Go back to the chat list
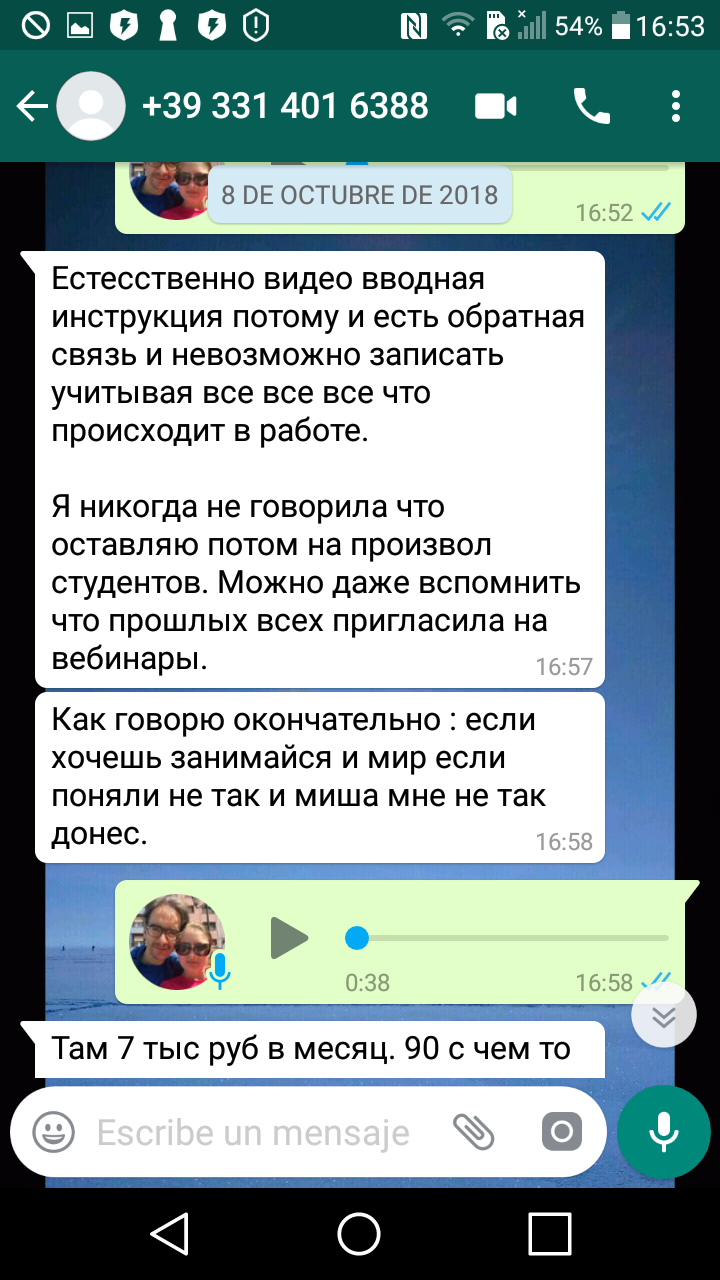 coord(32,106)
